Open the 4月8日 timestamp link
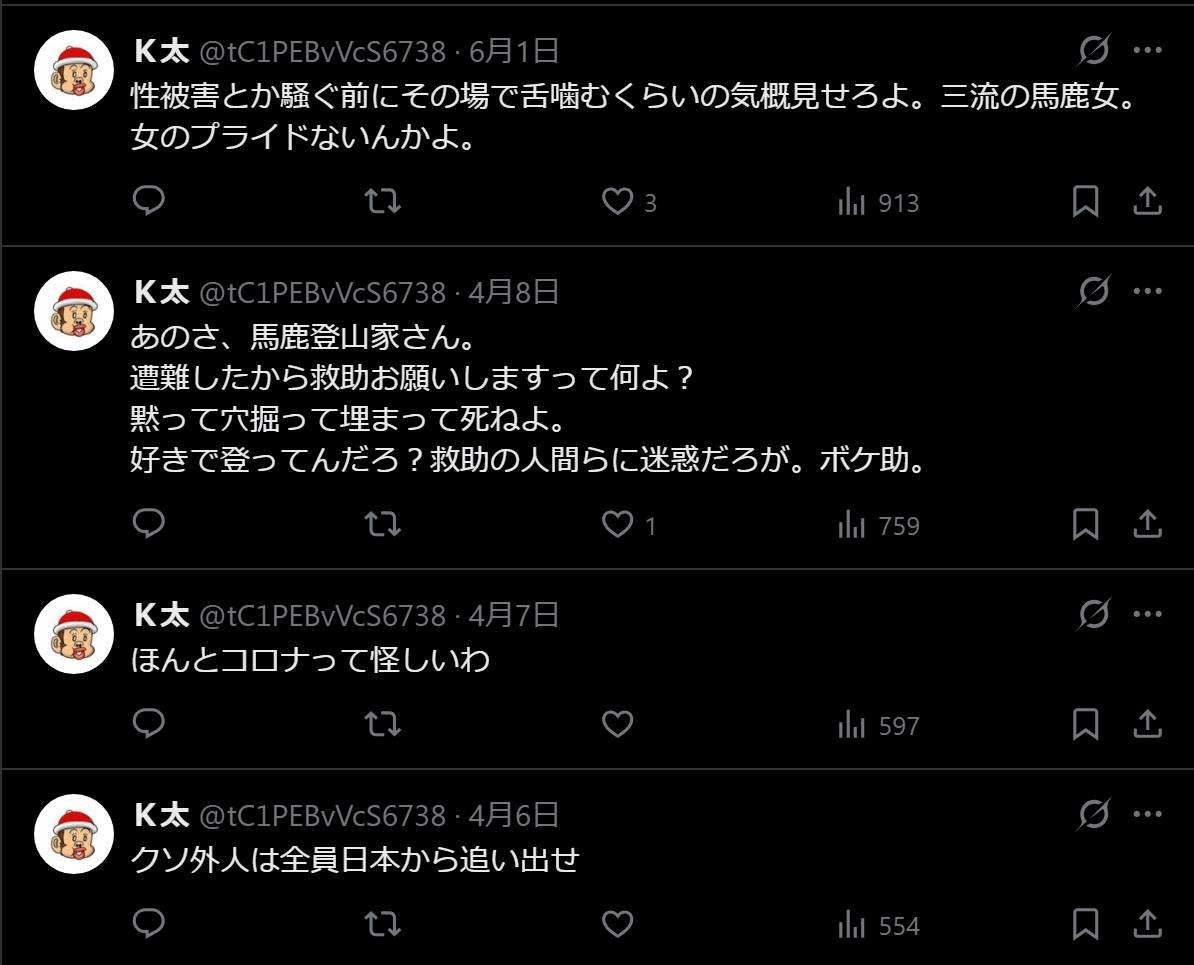 pos(513,292)
